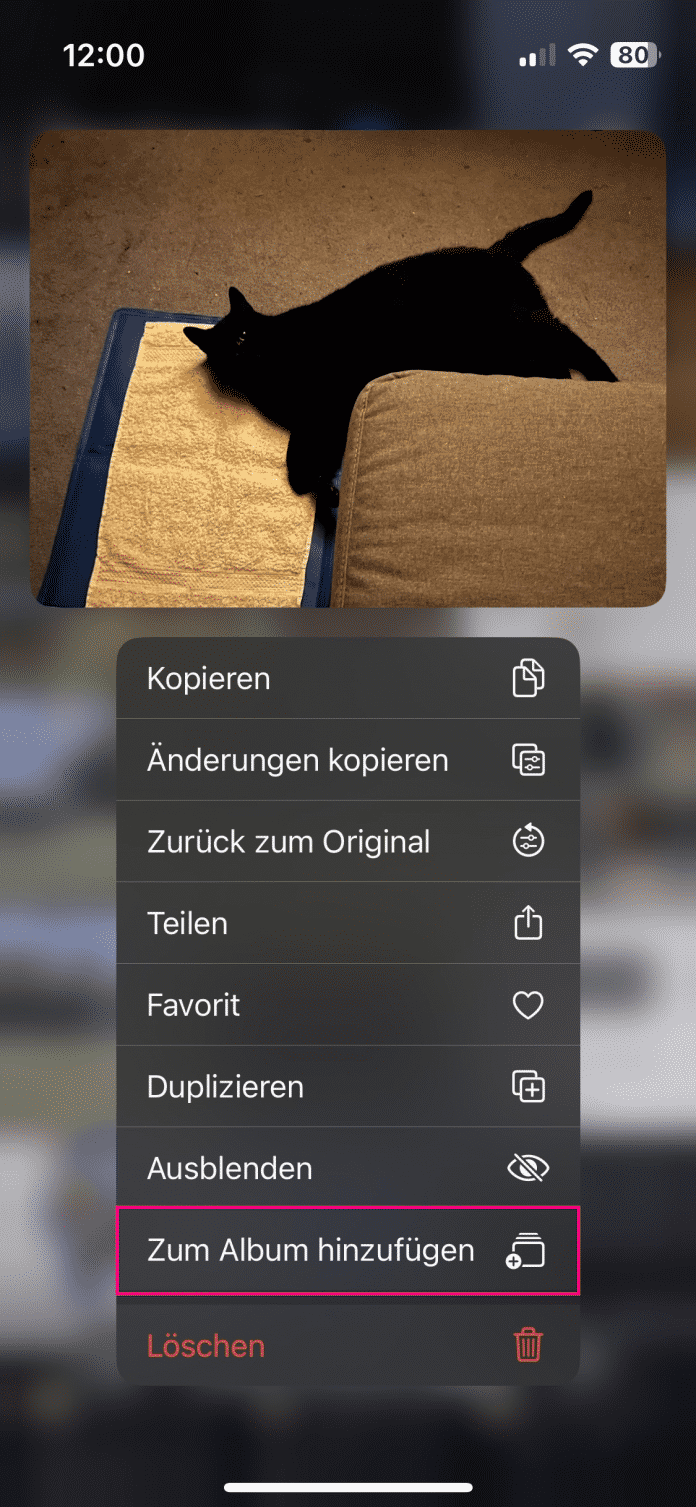696x1507 pixels.
Task: Revert with Zurück zum Original
Action: (347, 842)
